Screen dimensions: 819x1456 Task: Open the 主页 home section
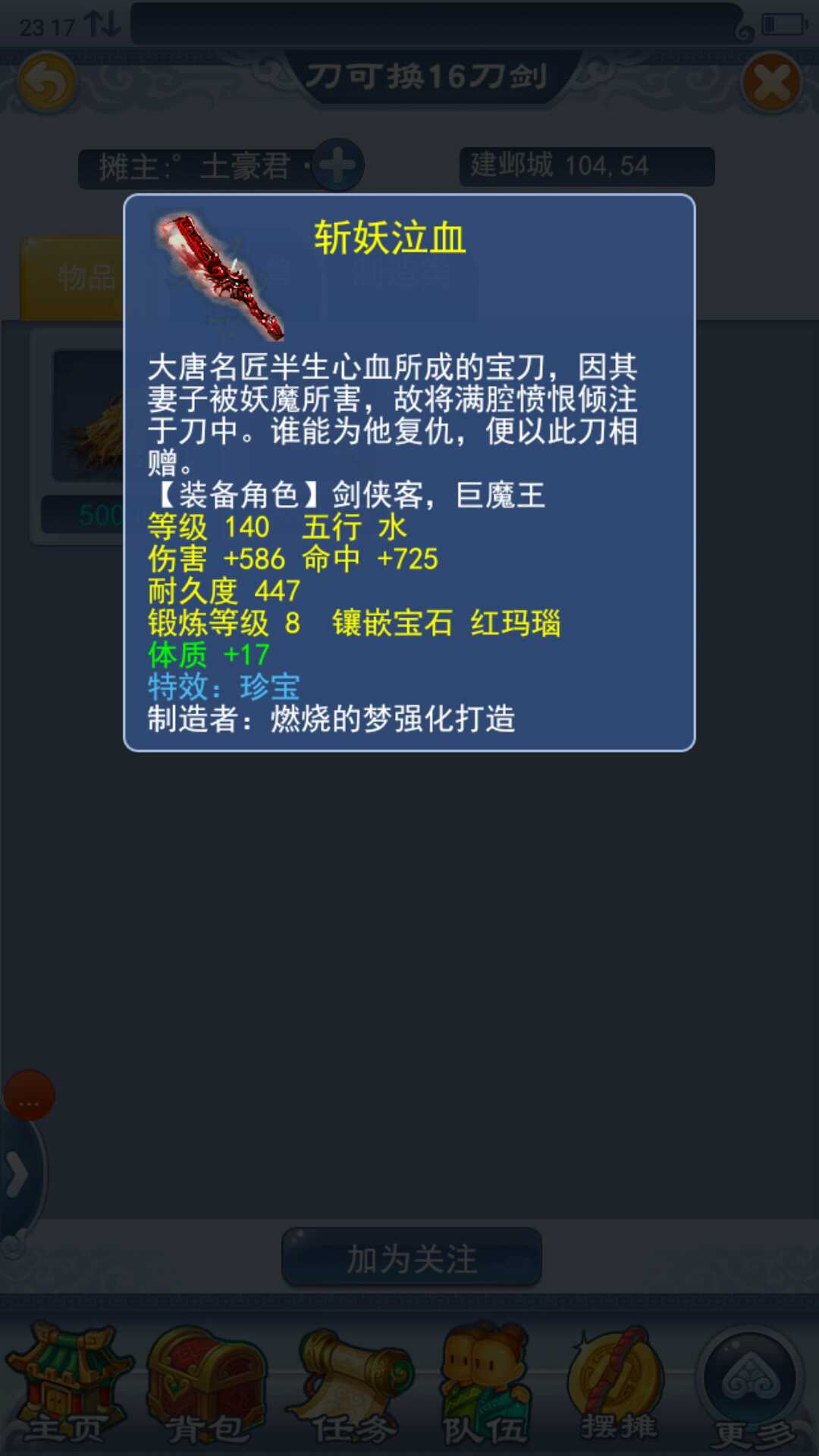point(67,1385)
